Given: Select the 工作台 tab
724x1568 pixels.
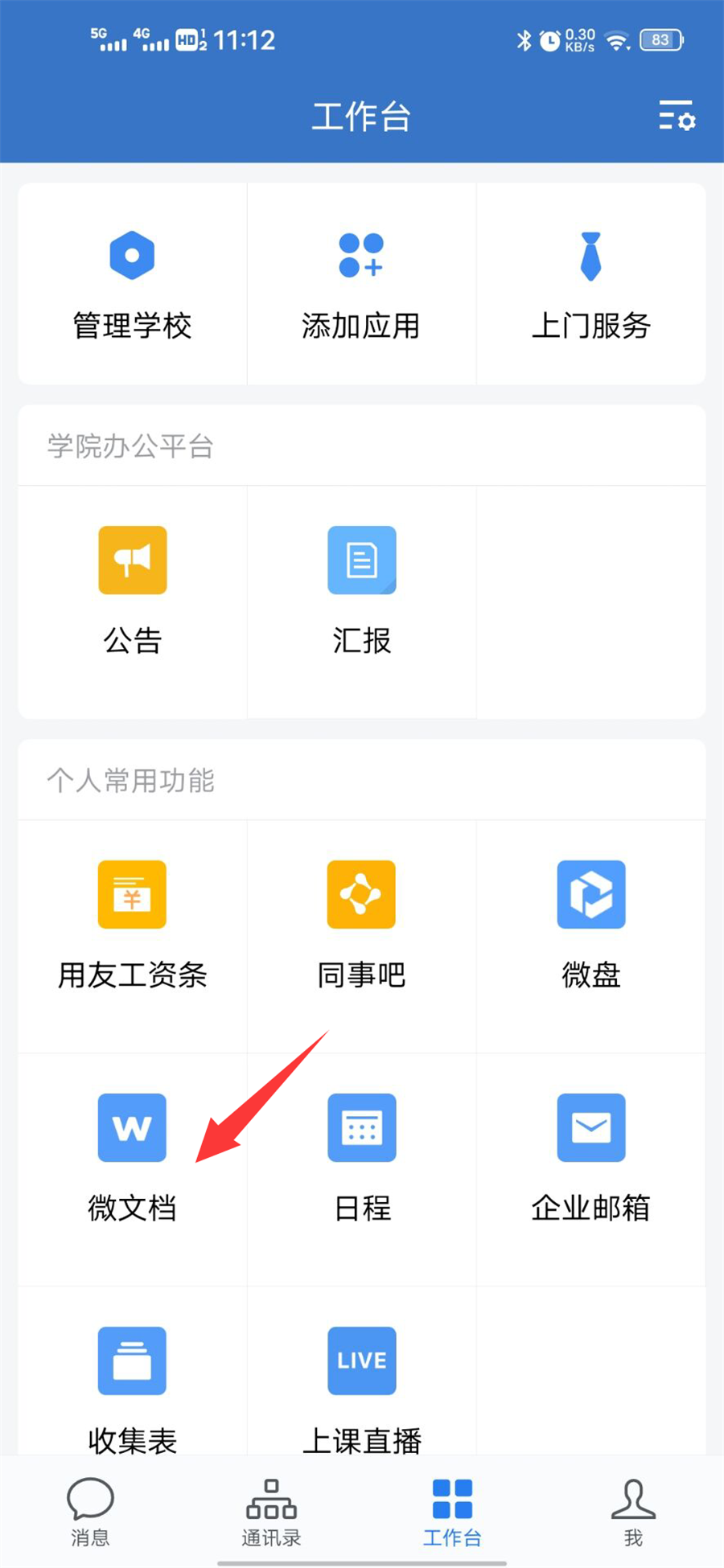Looking at the screenshot, I should point(452,1512).
